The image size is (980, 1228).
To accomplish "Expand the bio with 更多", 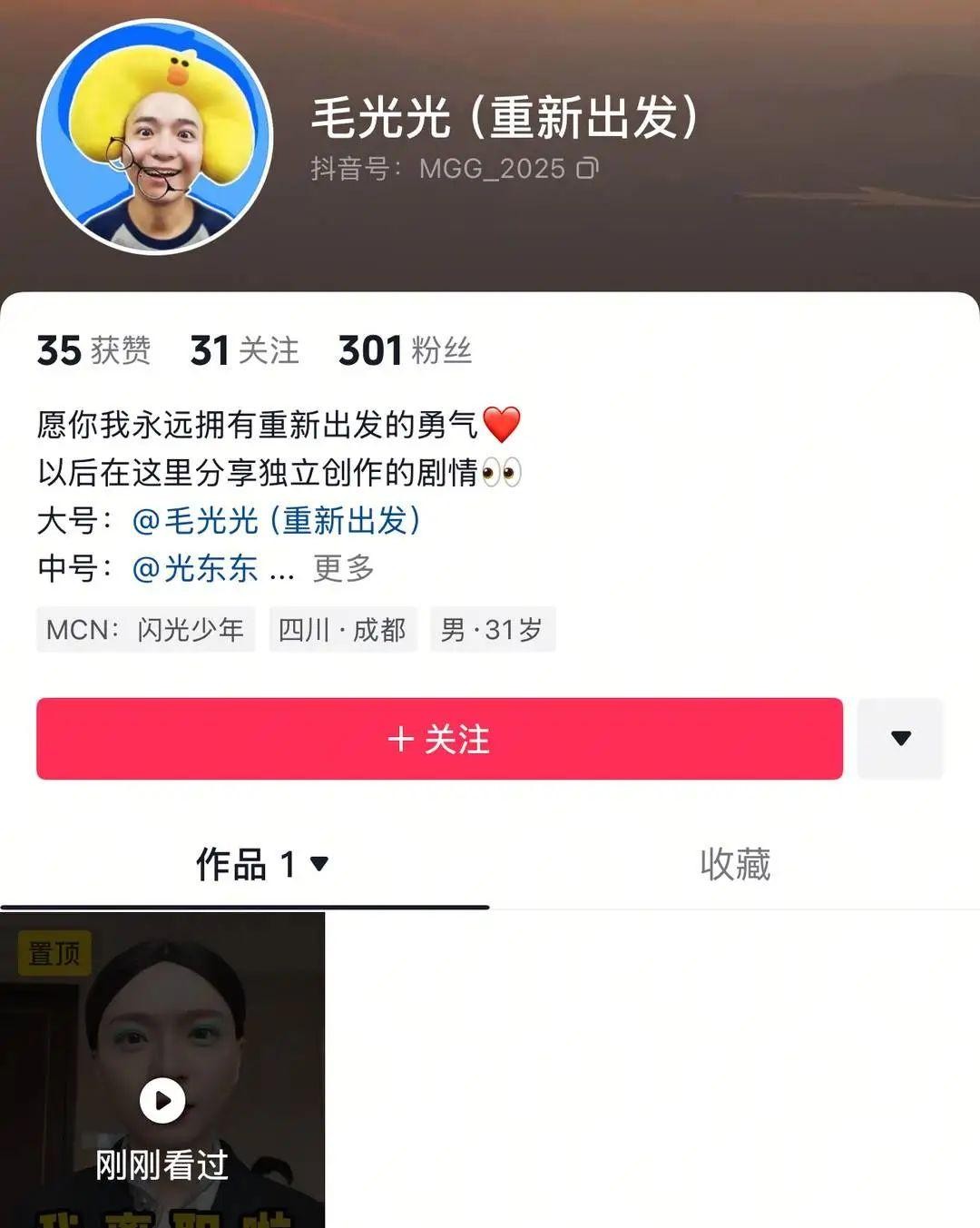I will tap(344, 568).
